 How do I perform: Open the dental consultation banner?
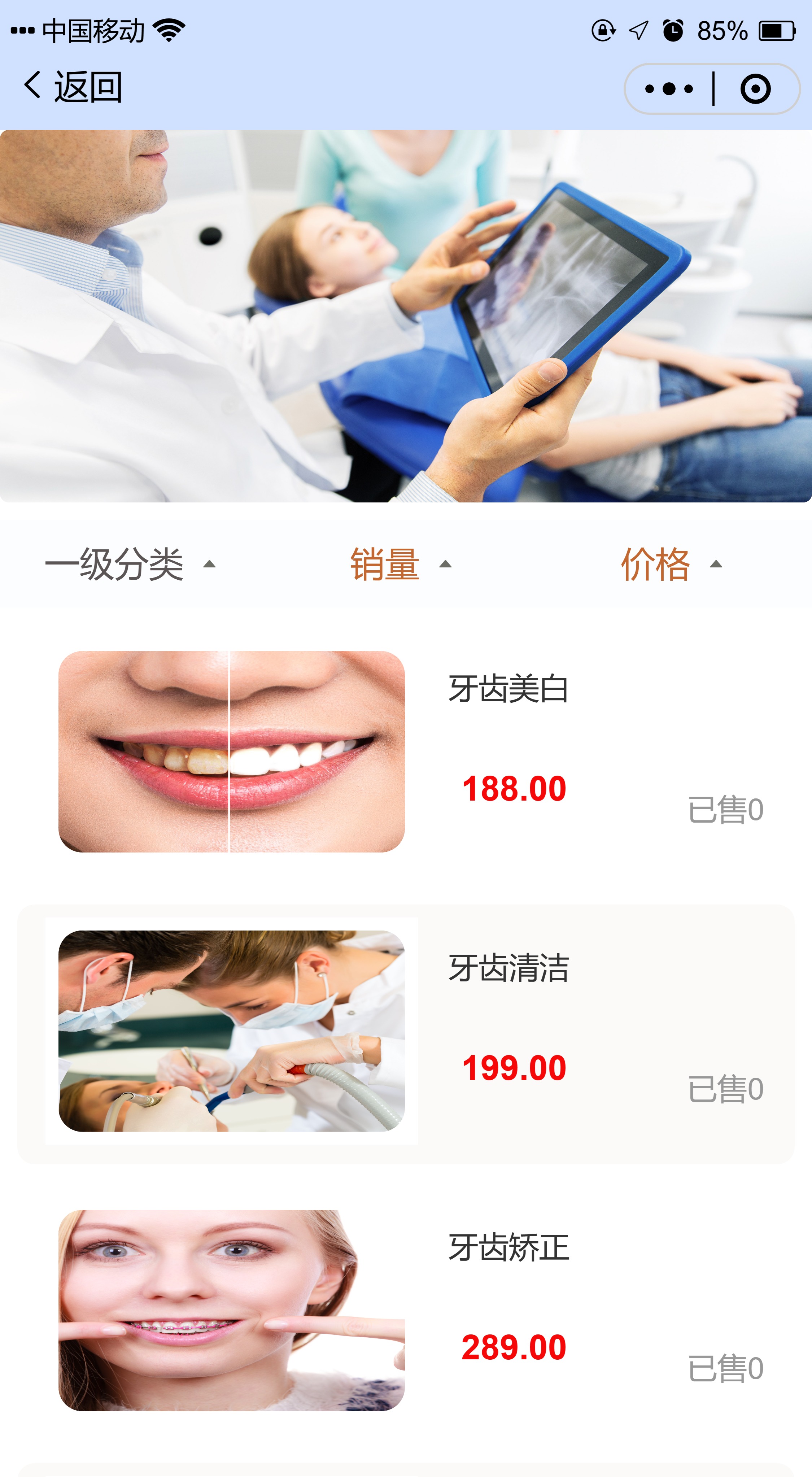point(406,316)
